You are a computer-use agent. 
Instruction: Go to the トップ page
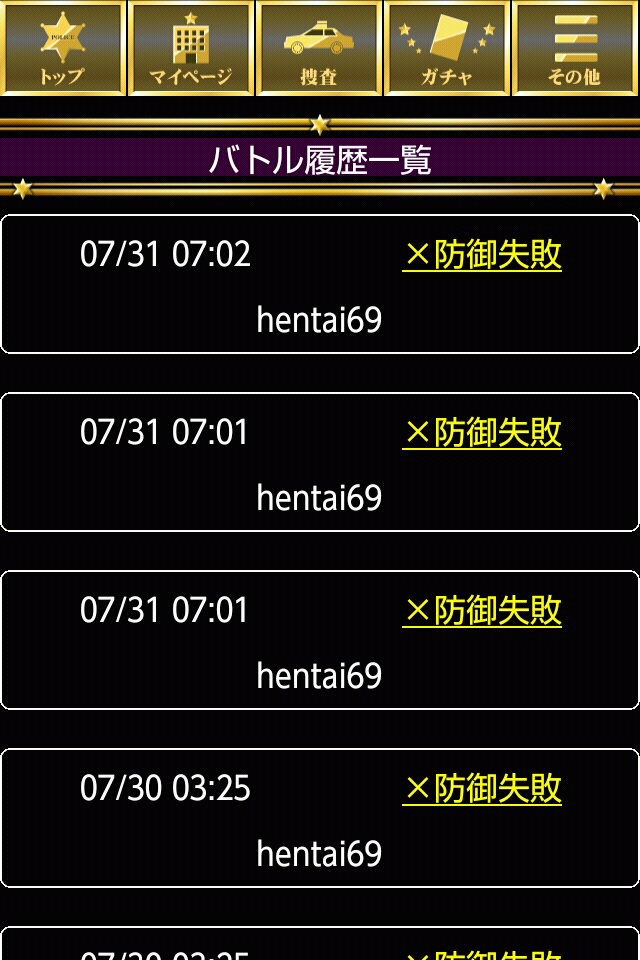(63, 48)
